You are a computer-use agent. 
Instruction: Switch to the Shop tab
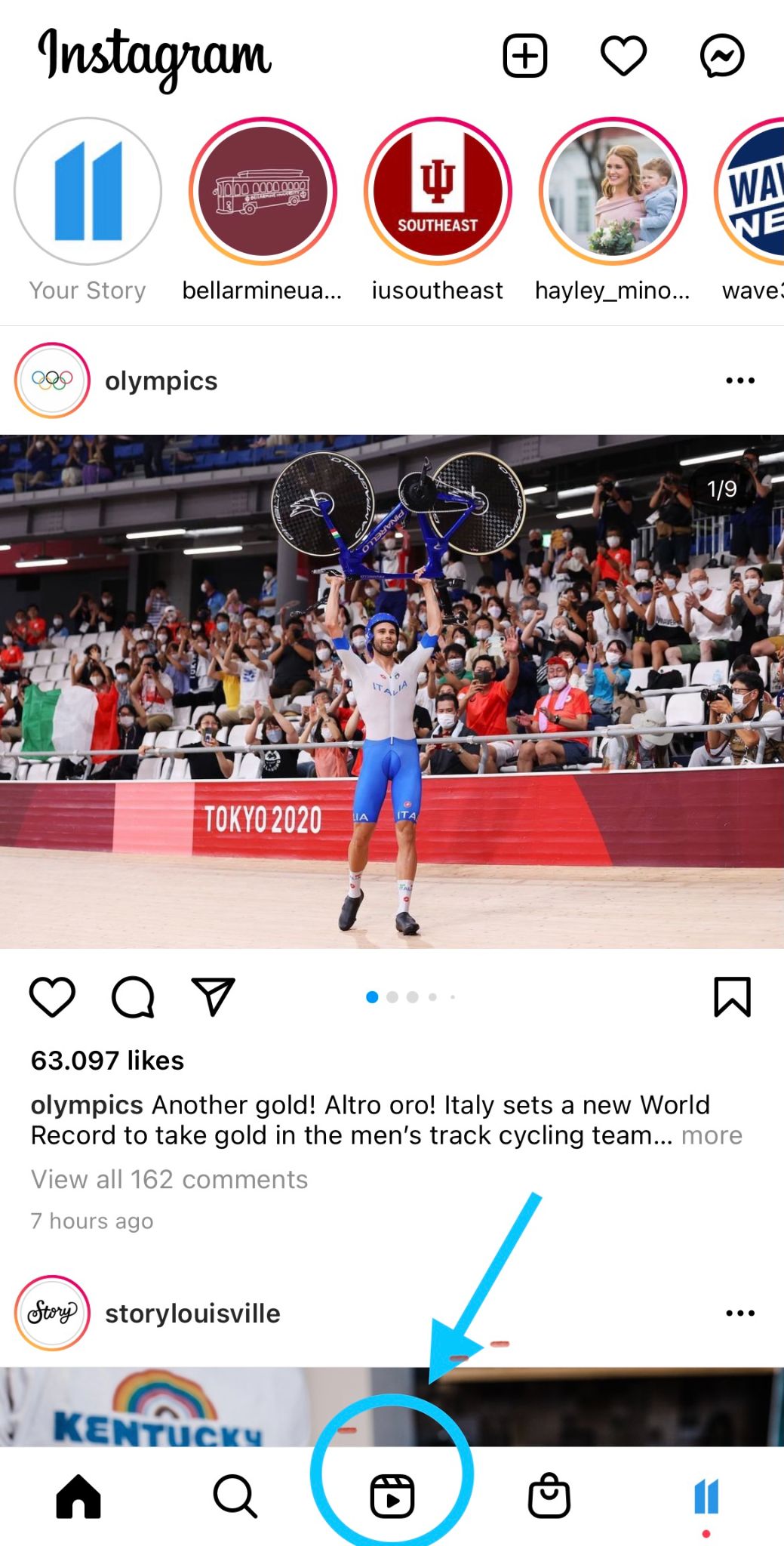(x=549, y=1495)
